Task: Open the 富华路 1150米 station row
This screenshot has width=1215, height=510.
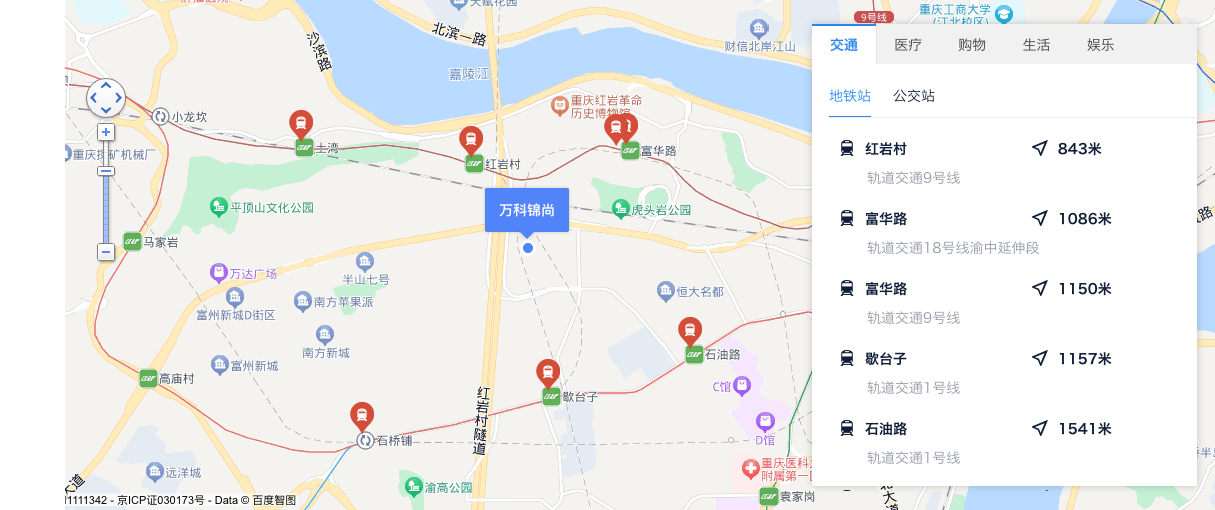Action: (1004, 303)
